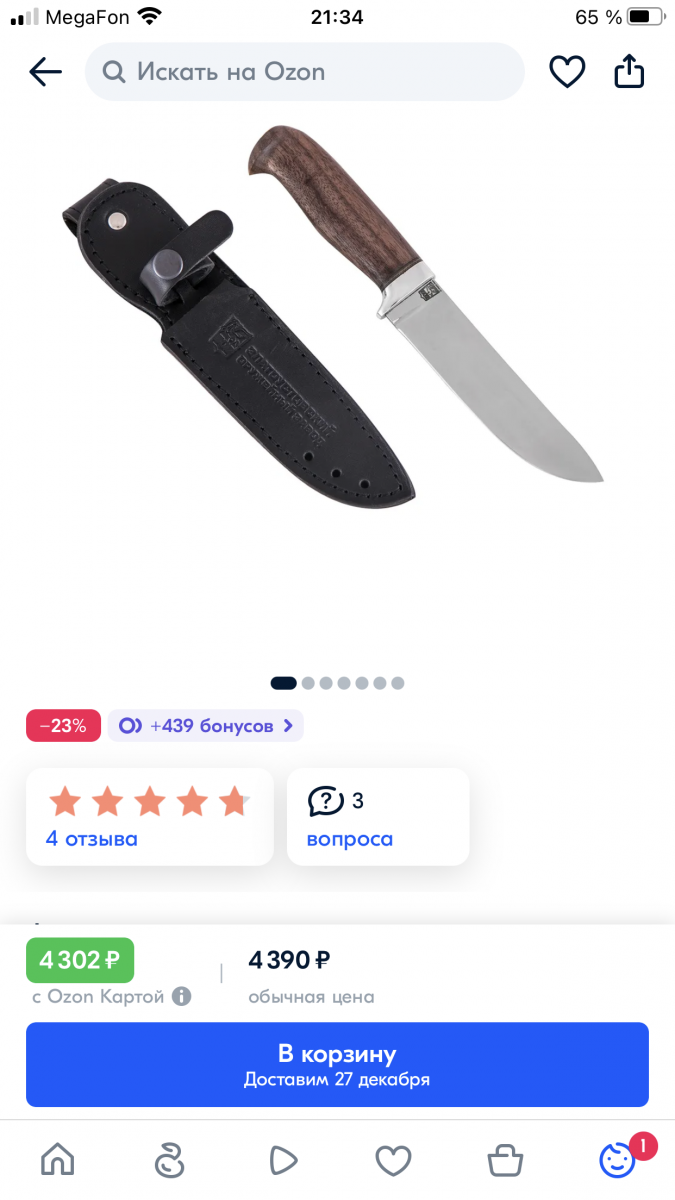The width and height of the screenshot is (675, 1200).
Task: Open the +439 бонусов chip
Action: (206, 726)
